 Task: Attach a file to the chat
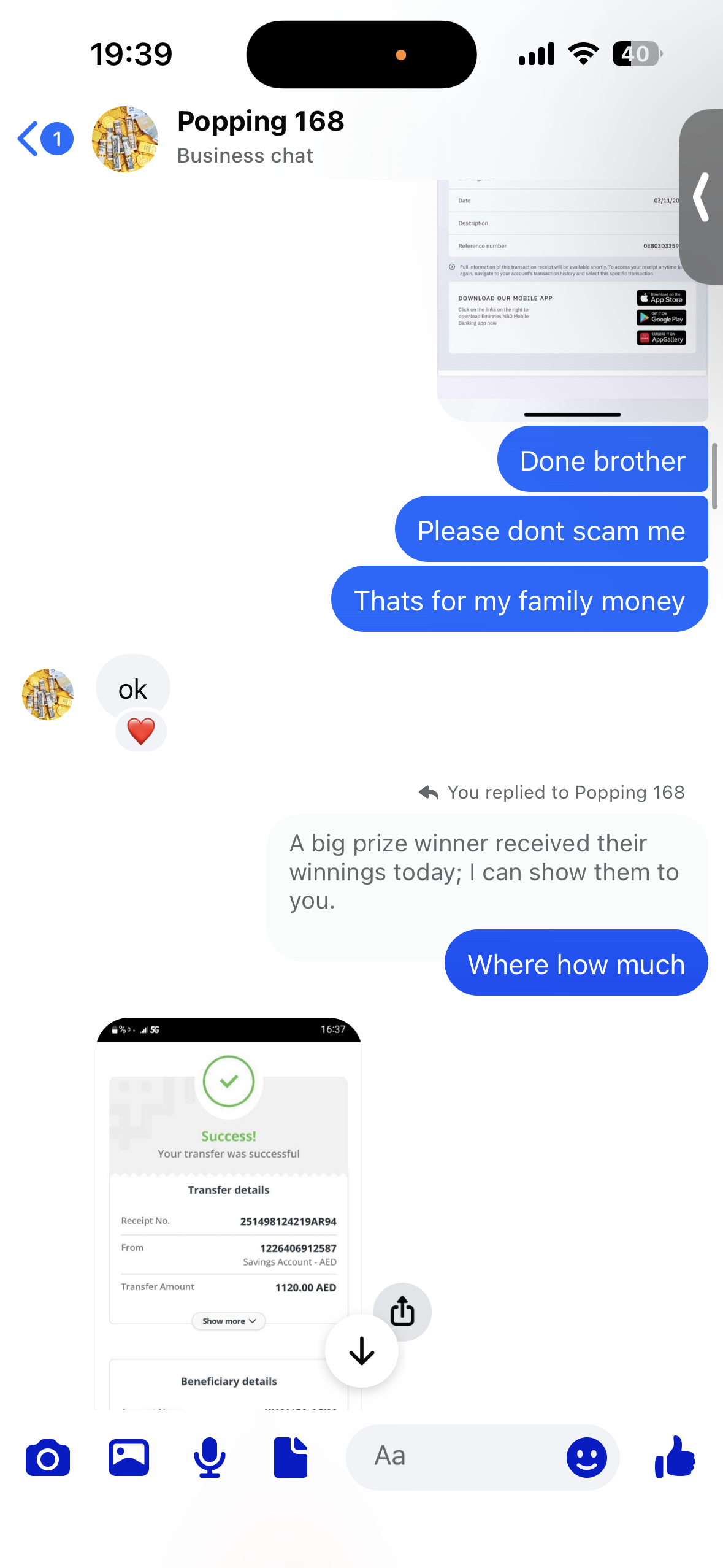point(291,1458)
